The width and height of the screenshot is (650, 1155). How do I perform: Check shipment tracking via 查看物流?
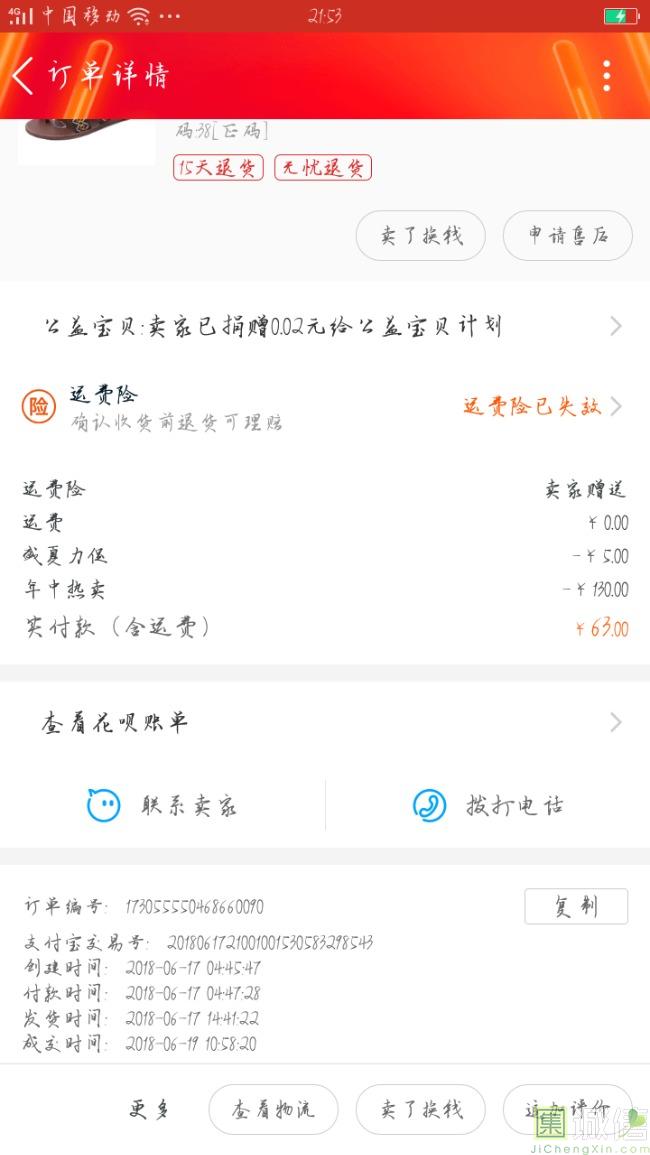(273, 1109)
